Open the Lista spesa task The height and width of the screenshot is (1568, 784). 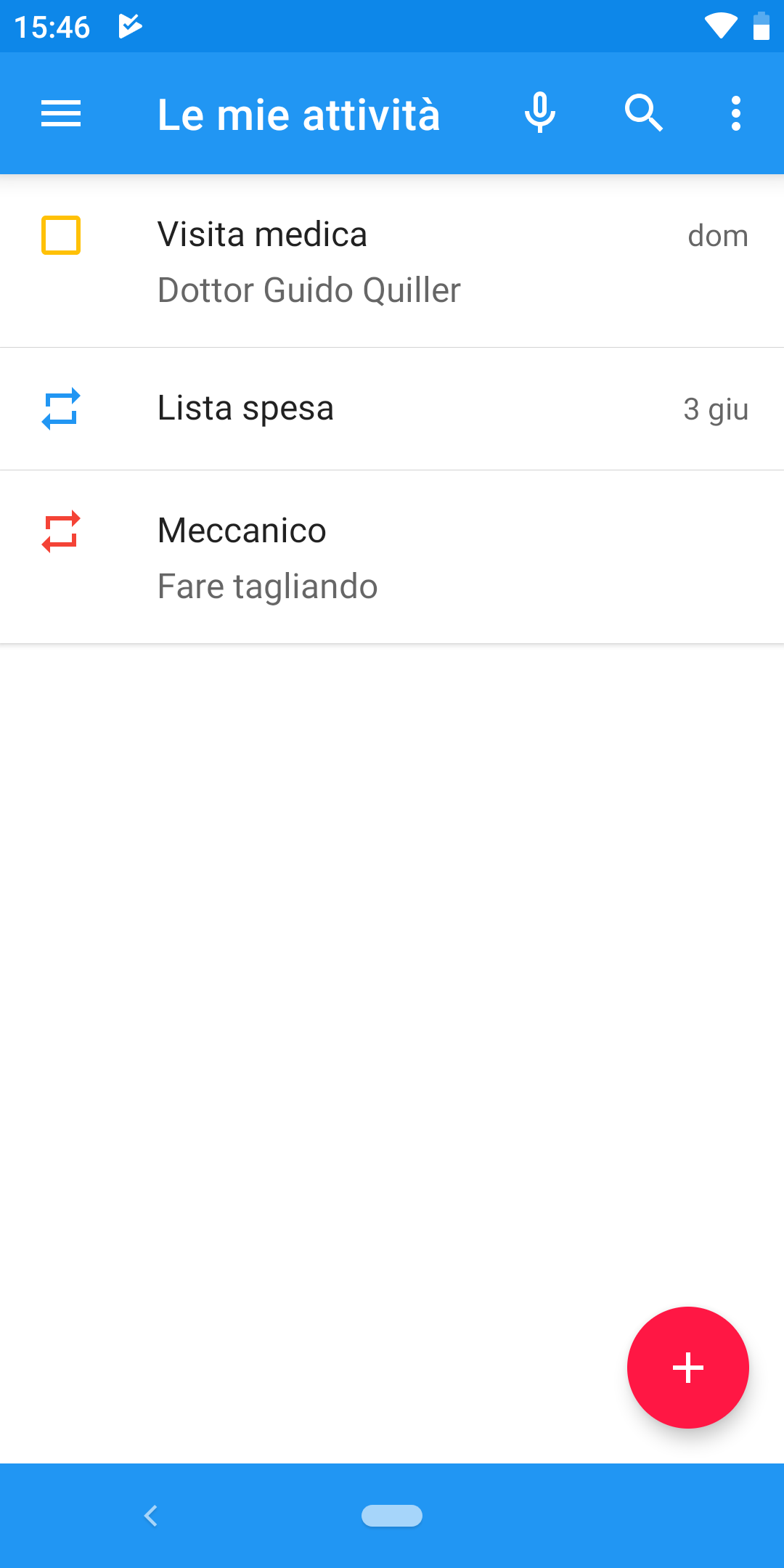392,409
